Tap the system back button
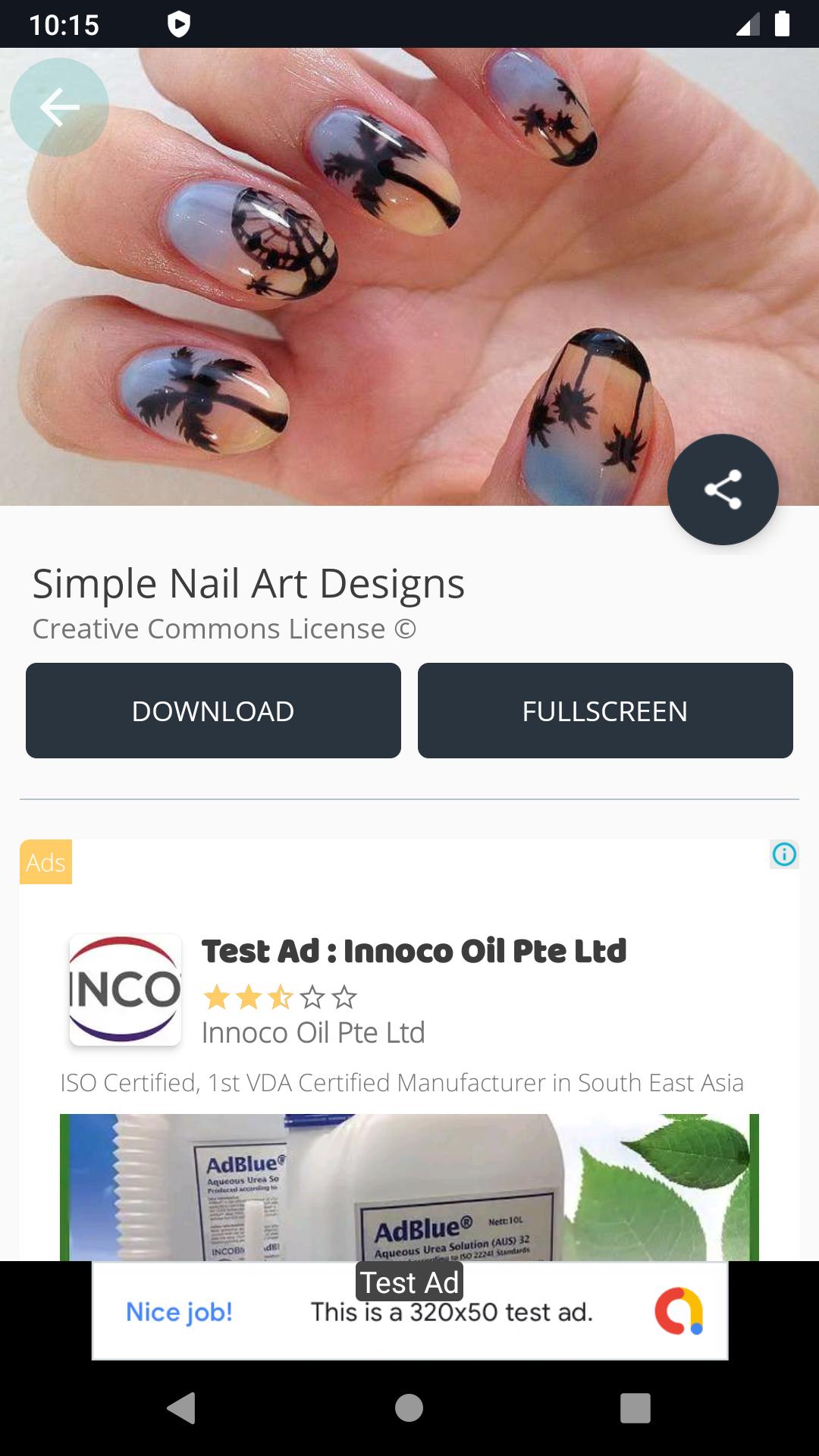Screen dimensions: 819x1456 (181, 1408)
